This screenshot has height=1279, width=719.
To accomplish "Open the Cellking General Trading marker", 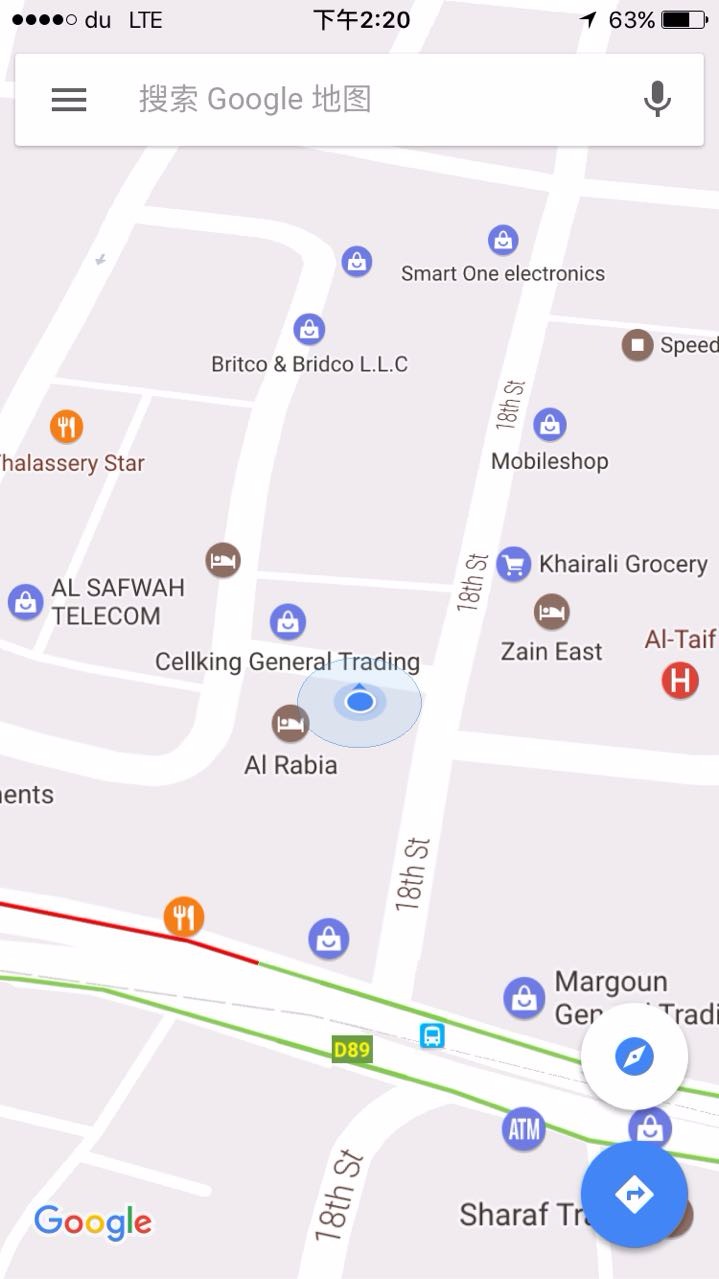I will click(x=288, y=622).
